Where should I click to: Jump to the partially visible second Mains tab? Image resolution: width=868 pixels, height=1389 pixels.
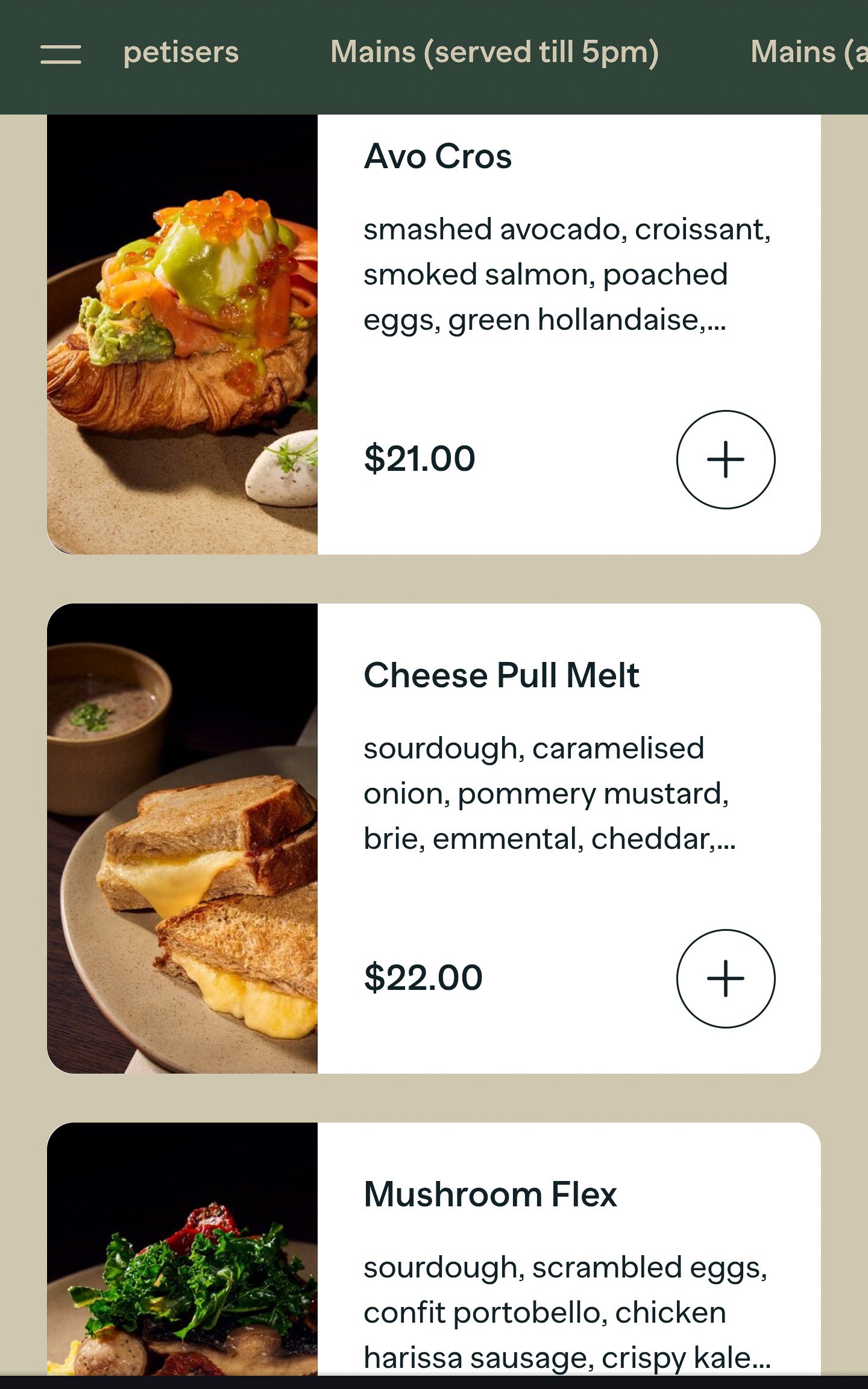click(x=808, y=52)
